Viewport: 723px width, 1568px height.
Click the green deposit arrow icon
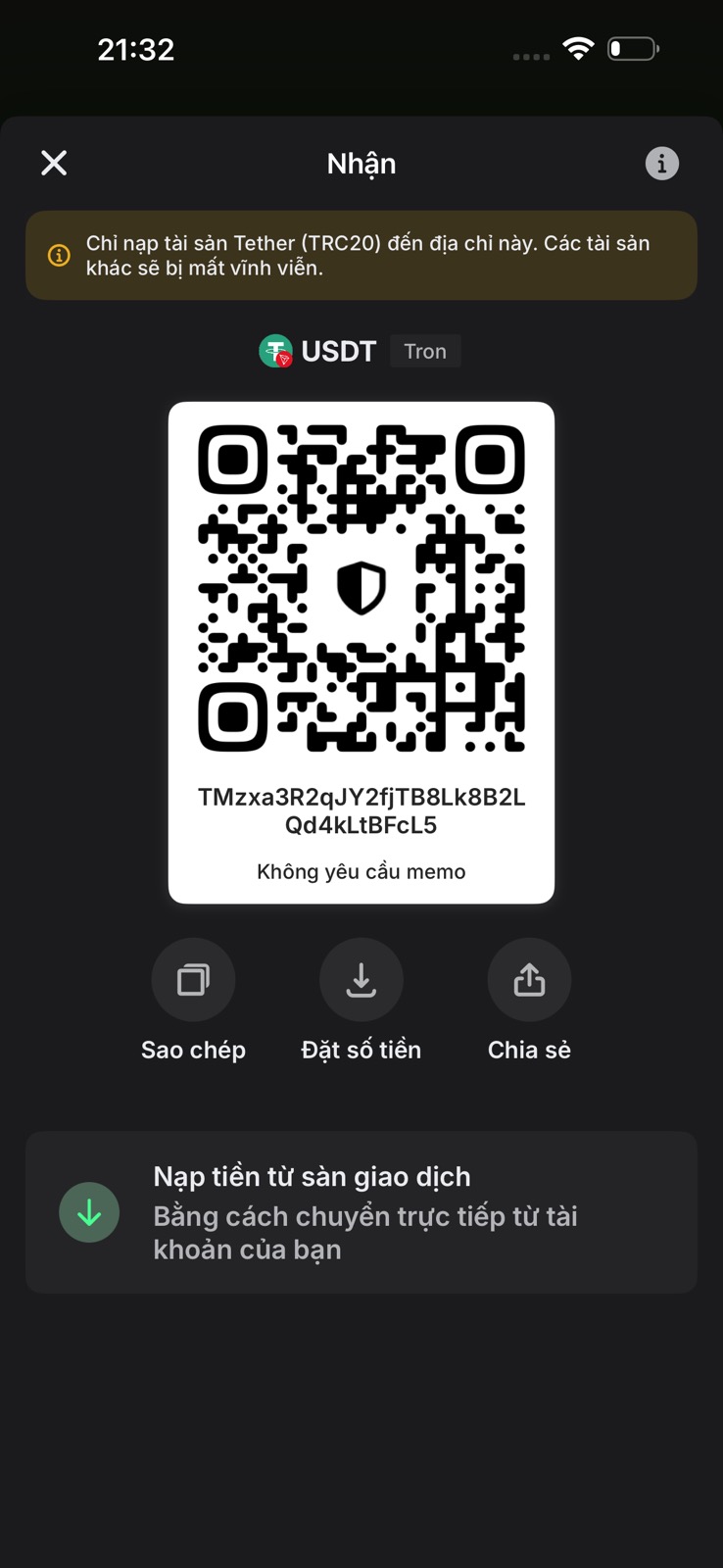pos(89,1212)
